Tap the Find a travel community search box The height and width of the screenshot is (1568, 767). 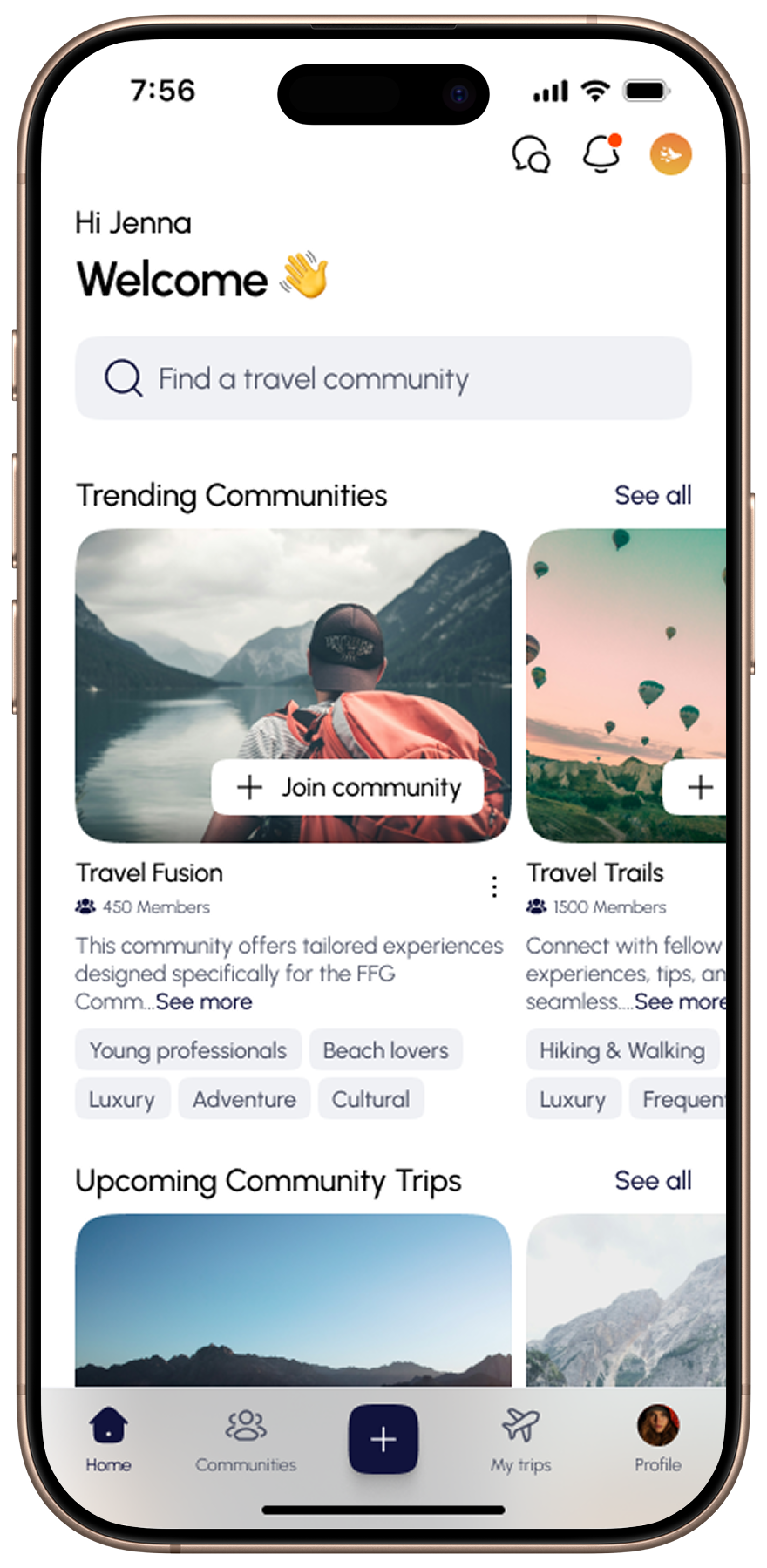(383, 378)
